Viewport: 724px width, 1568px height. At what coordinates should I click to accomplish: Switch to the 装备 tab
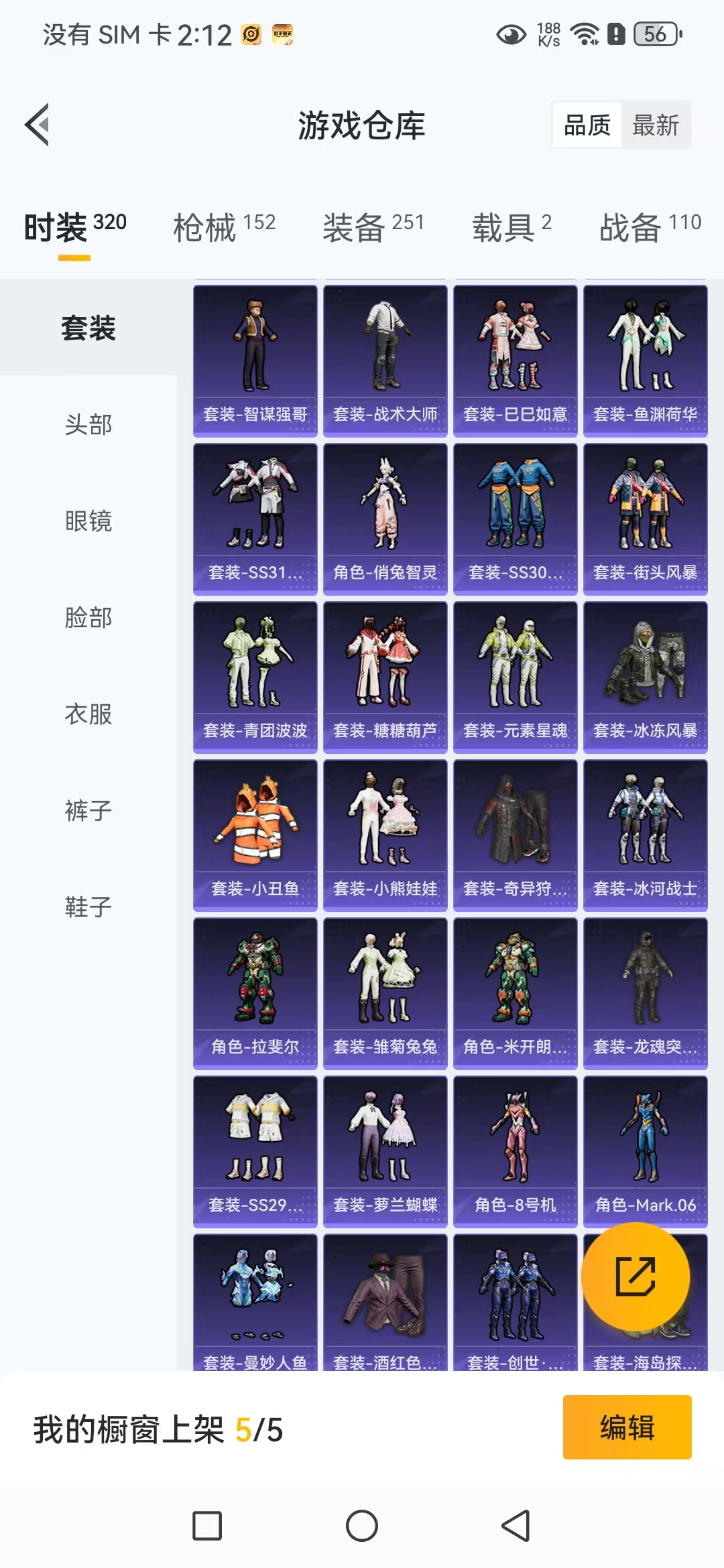[x=373, y=228]
